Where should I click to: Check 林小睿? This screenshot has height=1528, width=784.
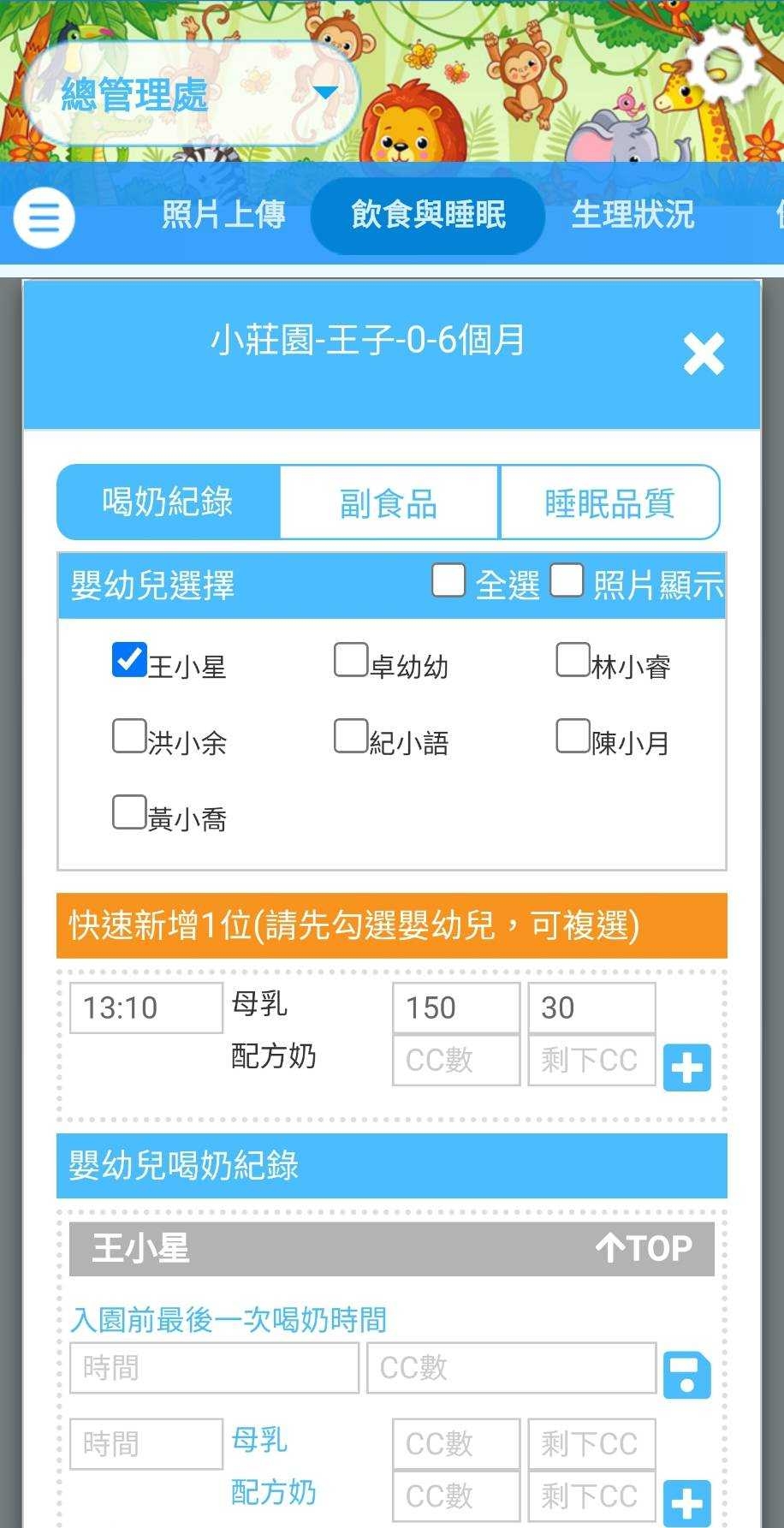coord(573,660)
